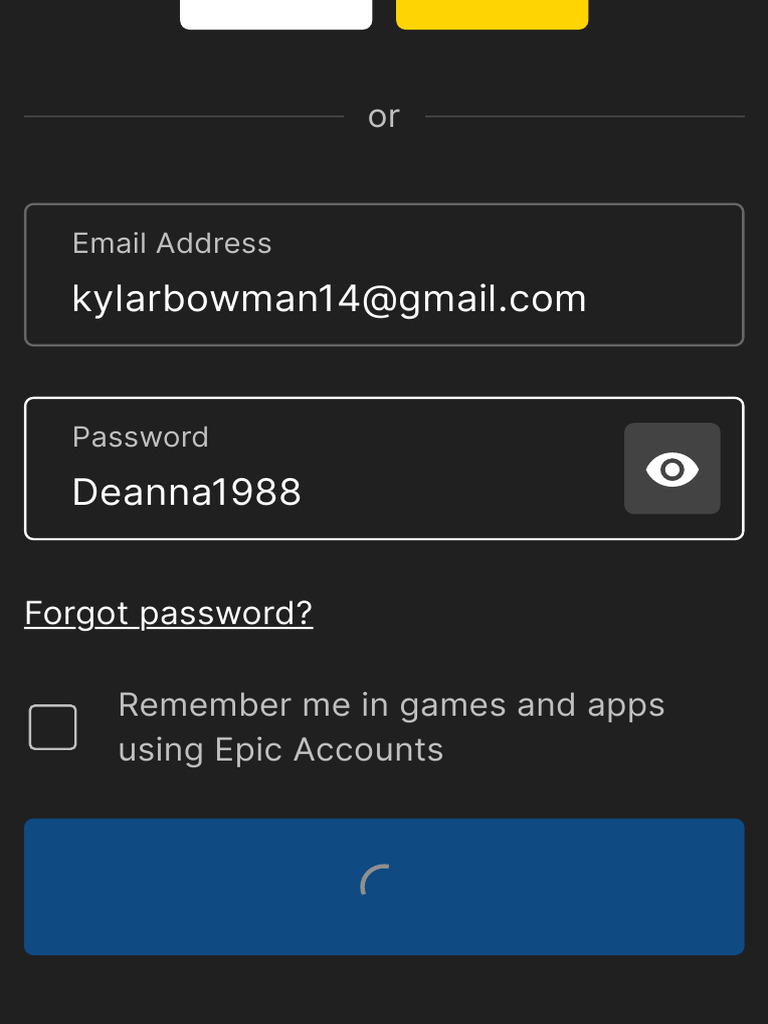Toggle password visibility with the eye icon
Image resolution: width=768 pixels, height=1024 pixels.
(x=672, y=468)
